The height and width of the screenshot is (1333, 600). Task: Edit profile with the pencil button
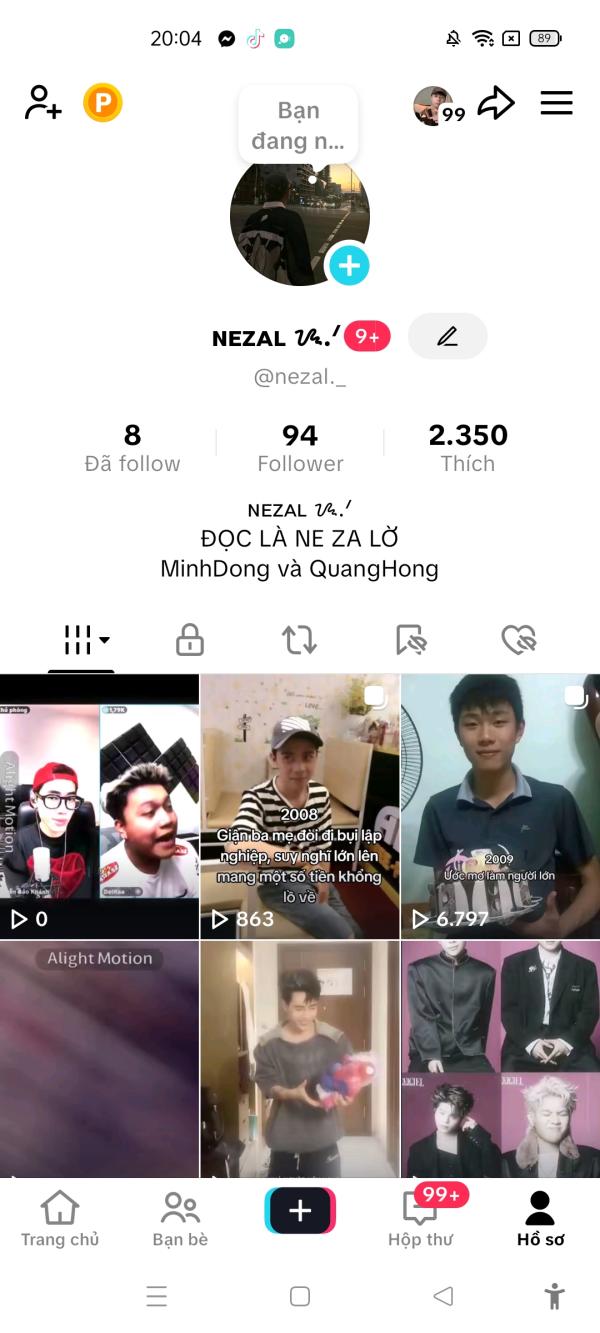(x=447, y=337)
